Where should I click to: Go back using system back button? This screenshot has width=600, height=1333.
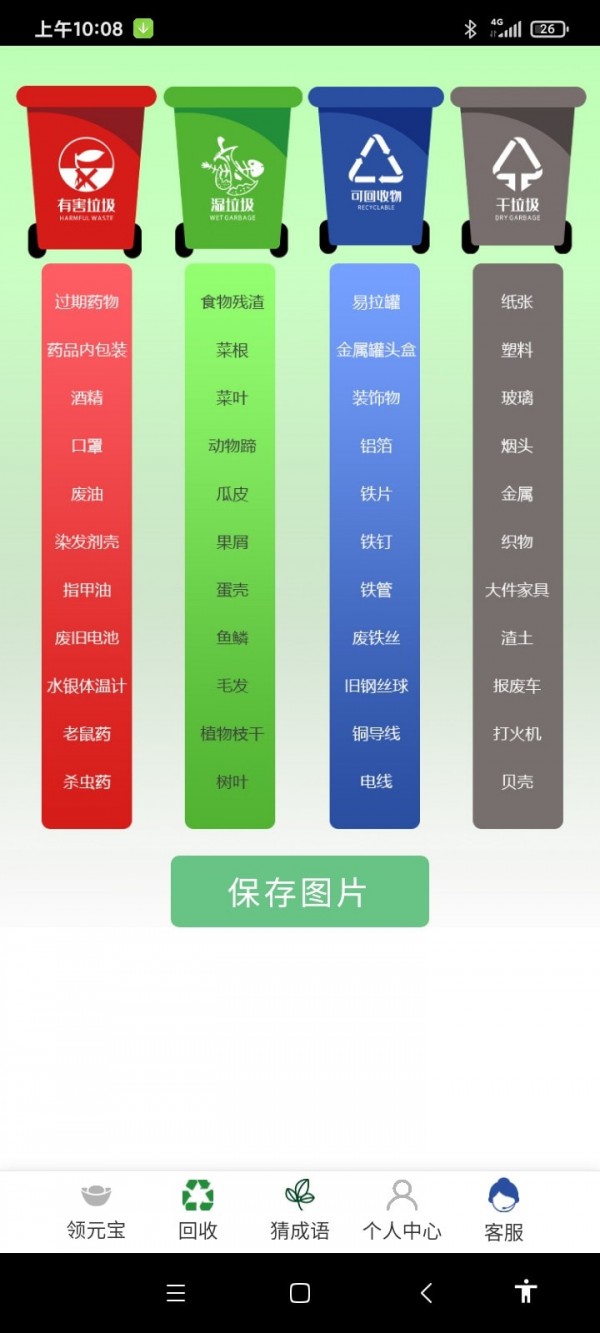427,1293
